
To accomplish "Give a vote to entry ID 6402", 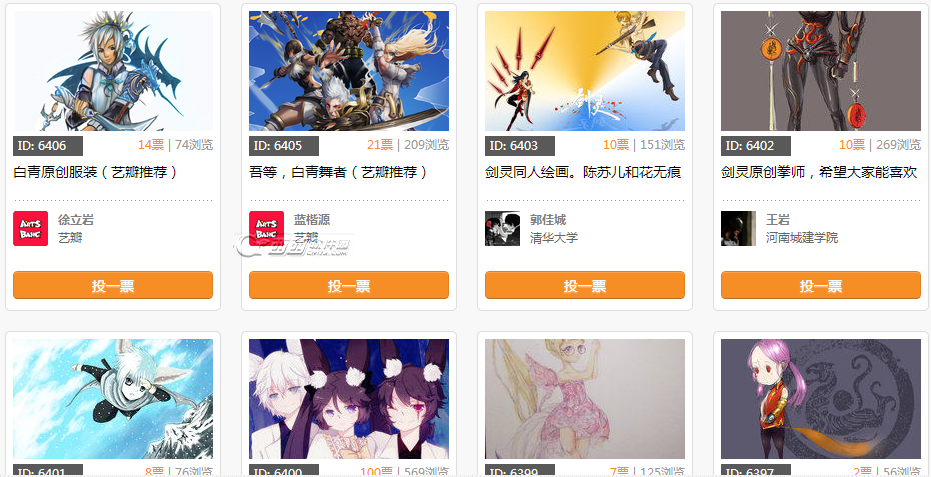I will 821,285.
